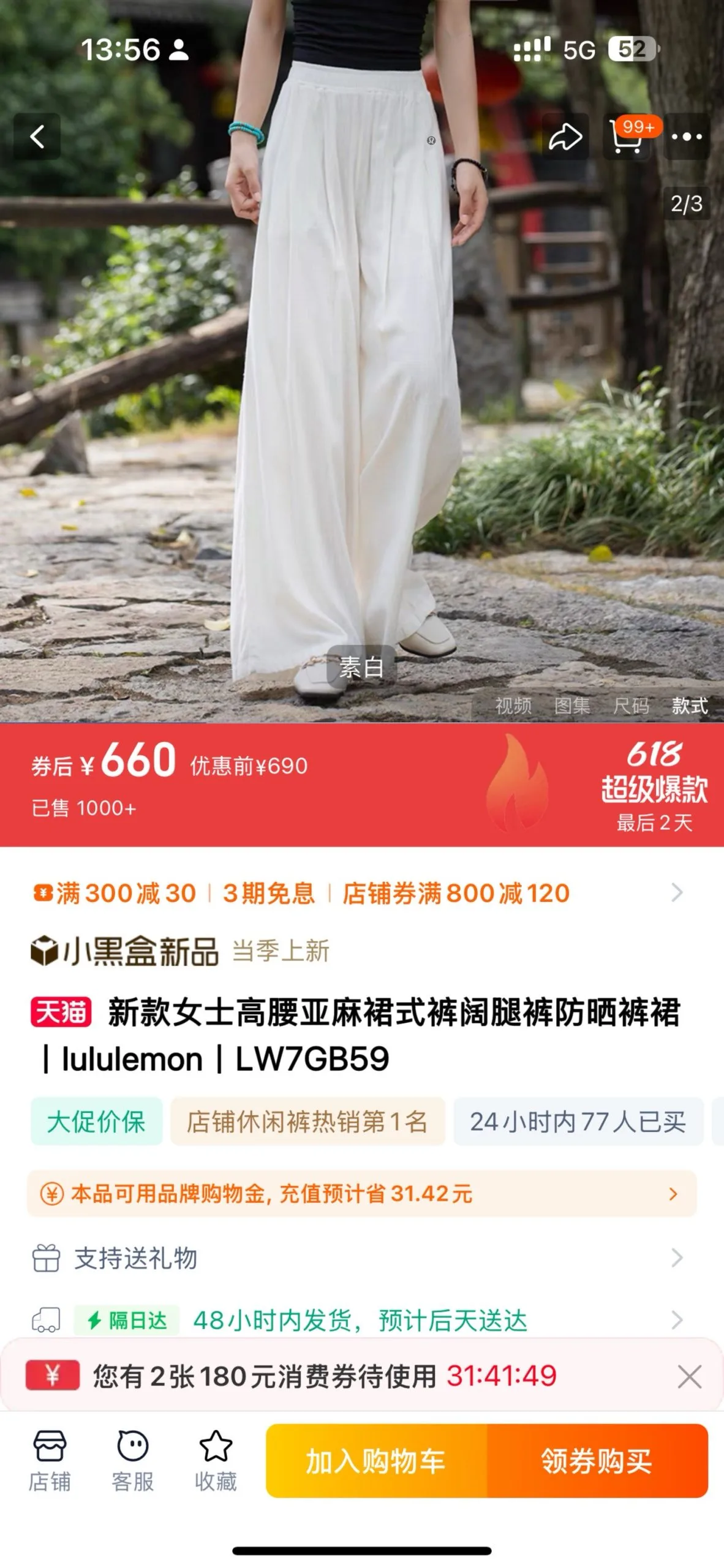Screen dimensions: 724x1568
Task: Select the 款式 tab
Action: pyautogui.click(x=690, y=706)
